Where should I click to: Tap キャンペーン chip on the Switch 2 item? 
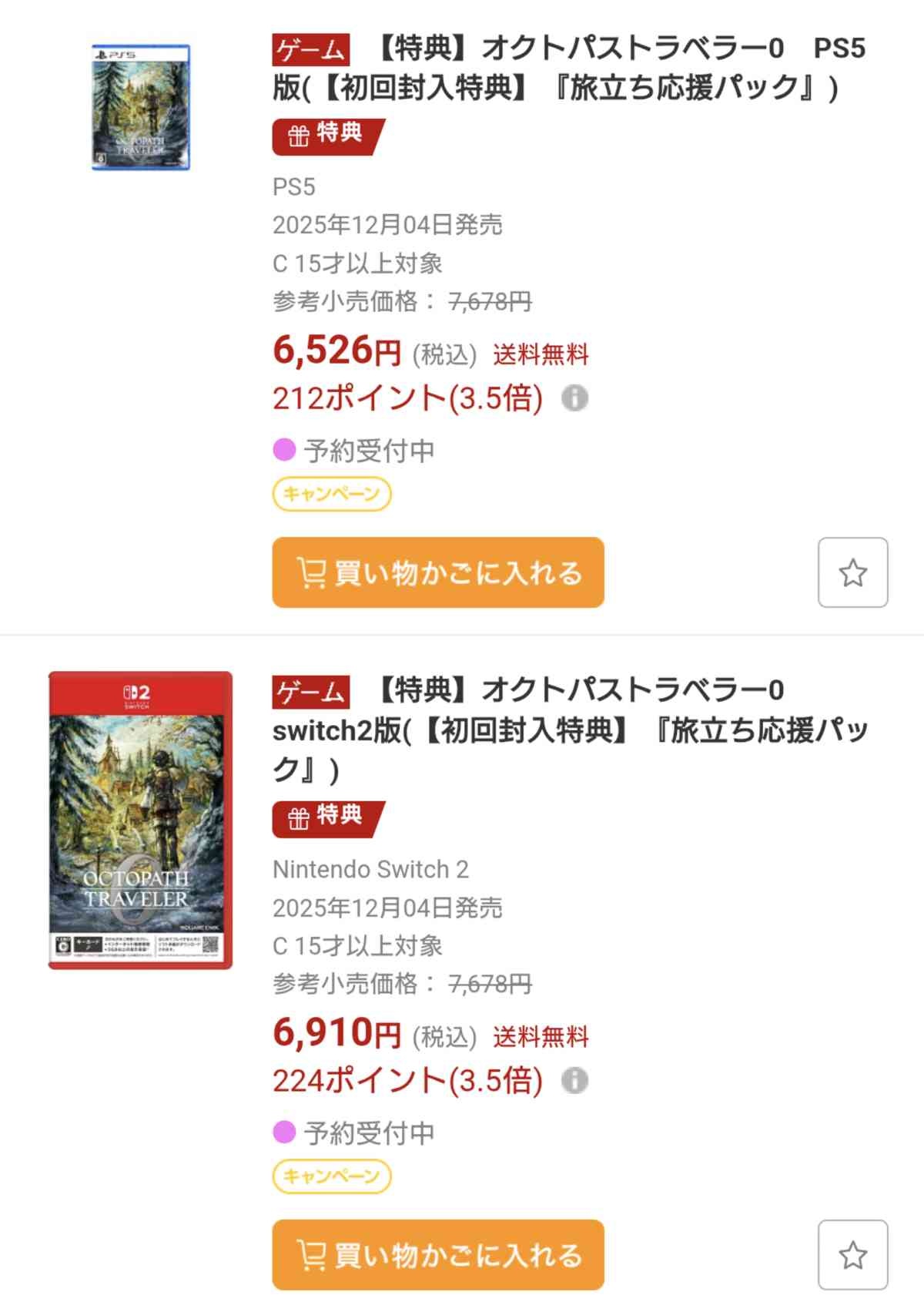pyautogui.click(x=332, y=1176)
